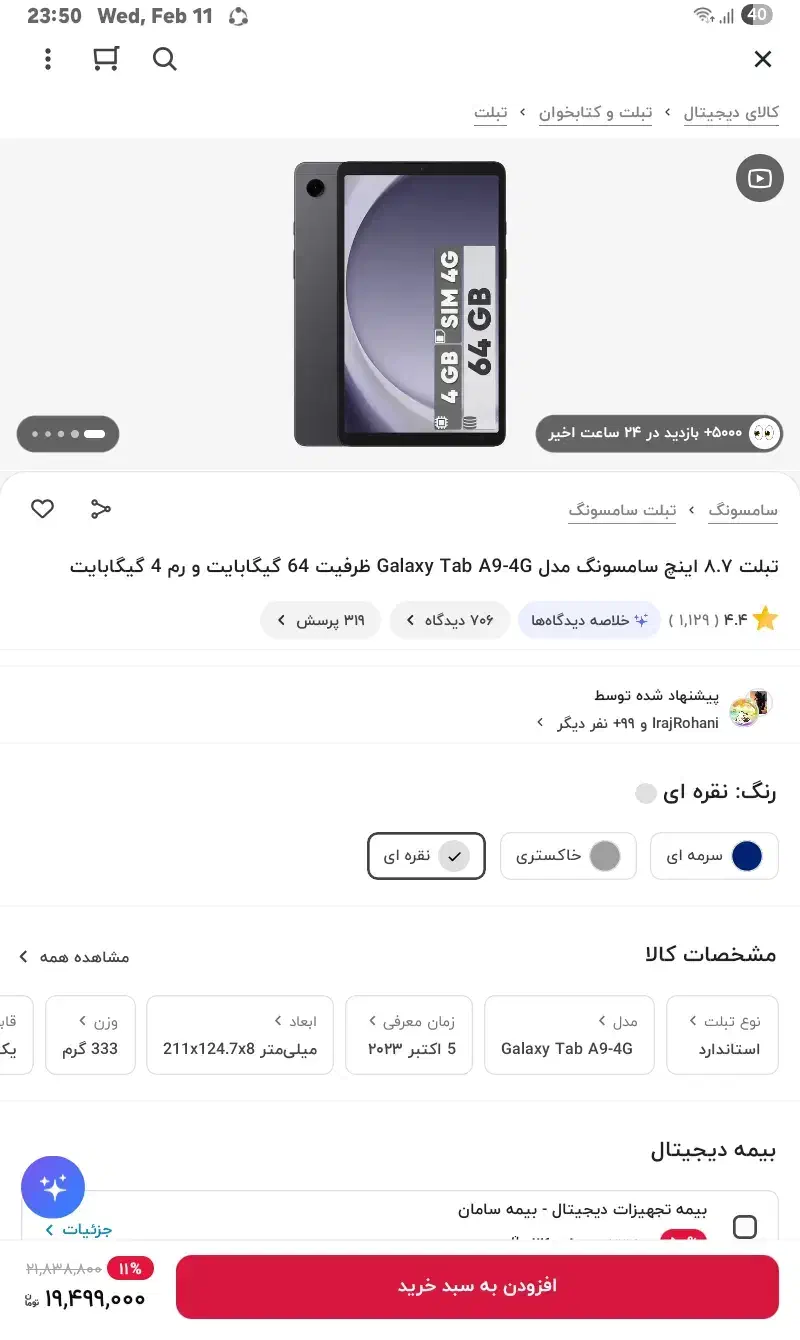Viewport: 800px width, 1340px height.
Task: Open the three-dot overflow menu
Action: 47,59
